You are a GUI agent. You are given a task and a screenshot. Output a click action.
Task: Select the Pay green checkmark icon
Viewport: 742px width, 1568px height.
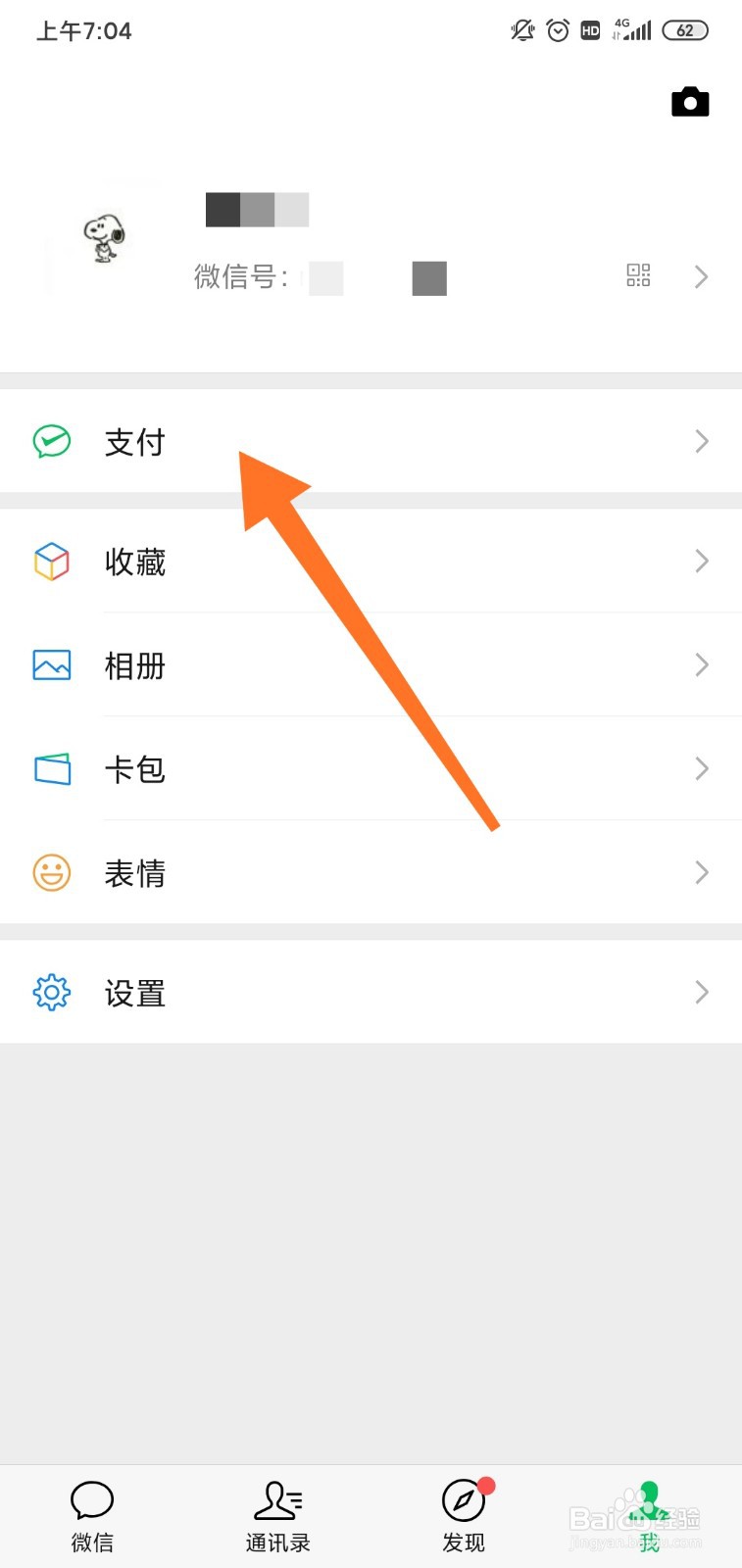click(x=50, y=442)
